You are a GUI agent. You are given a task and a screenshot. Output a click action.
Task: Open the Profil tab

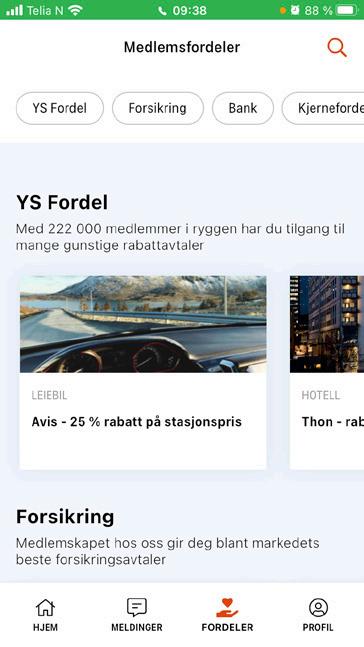point(318,615)
